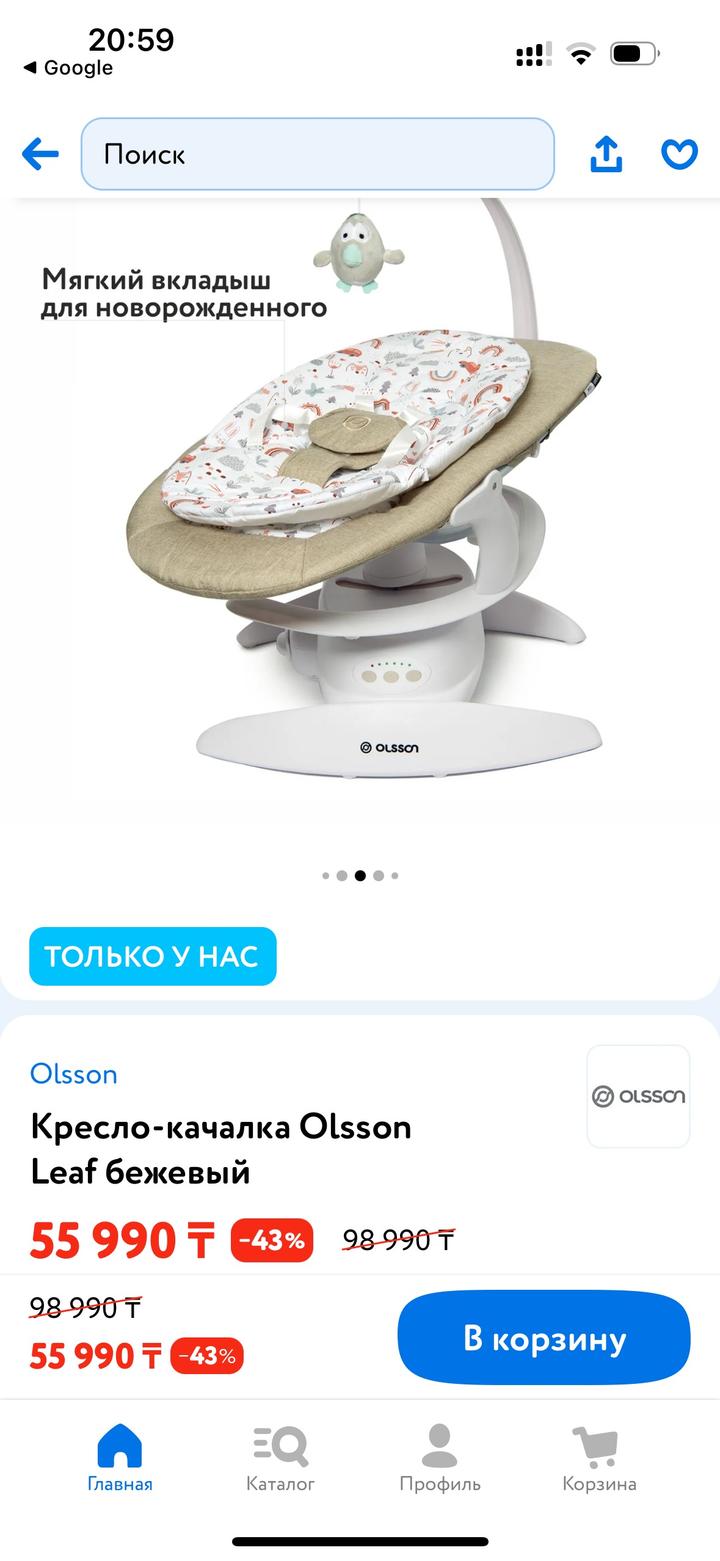The height and width of the screenshot is (1561, 720).
Task: Go to the Профиль tab
Action: 439,1458
